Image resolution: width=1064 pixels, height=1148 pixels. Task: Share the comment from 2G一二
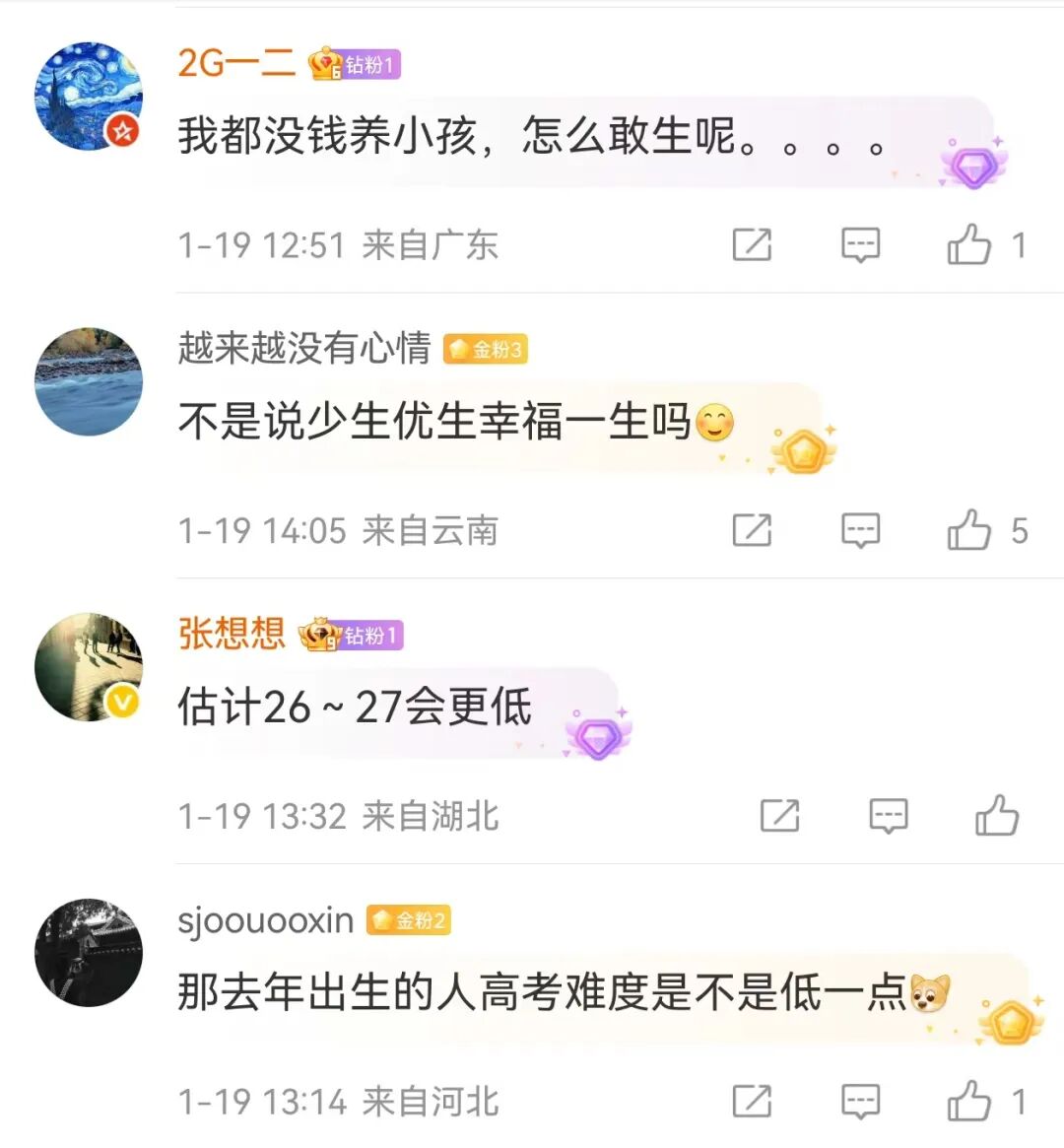pyautogui.click(x=752, y=244)
